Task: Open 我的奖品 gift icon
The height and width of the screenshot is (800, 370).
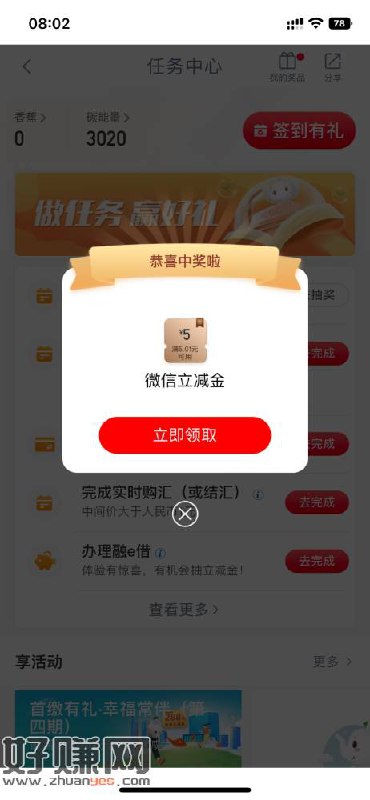Action: click(287, 68)
